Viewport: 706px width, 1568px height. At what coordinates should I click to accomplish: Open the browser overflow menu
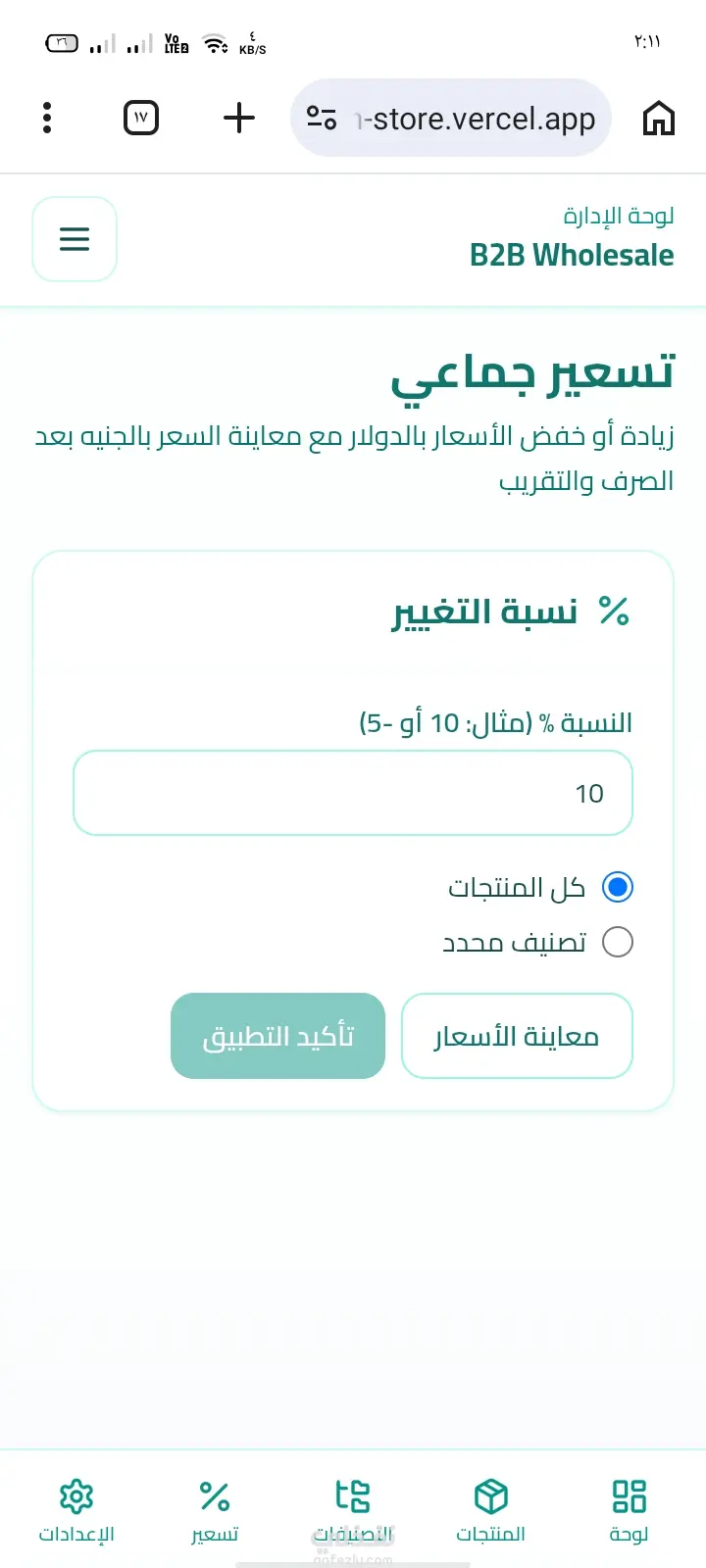tap(47, 118)
